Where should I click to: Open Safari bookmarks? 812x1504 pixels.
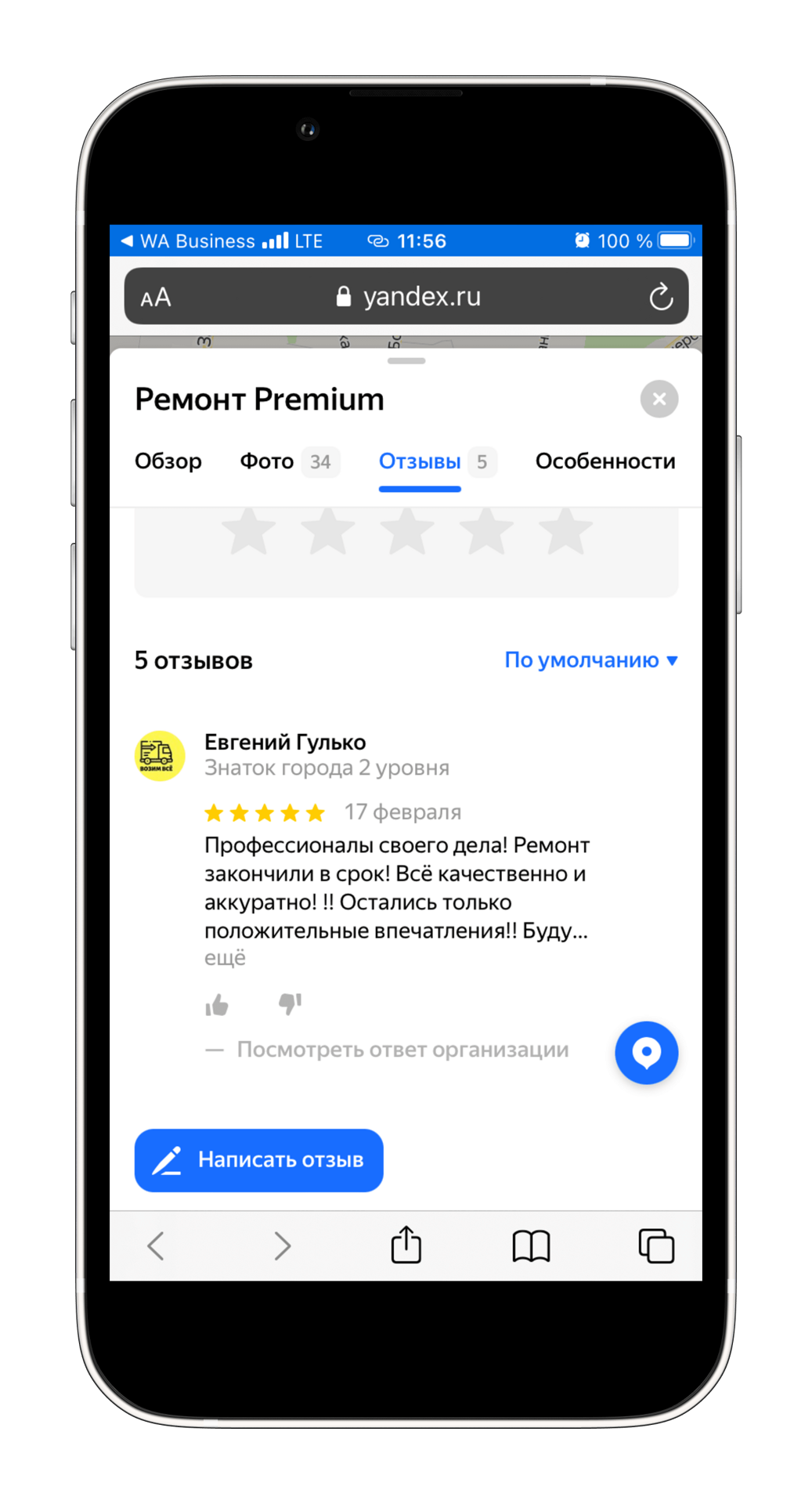coord(531,1245)
